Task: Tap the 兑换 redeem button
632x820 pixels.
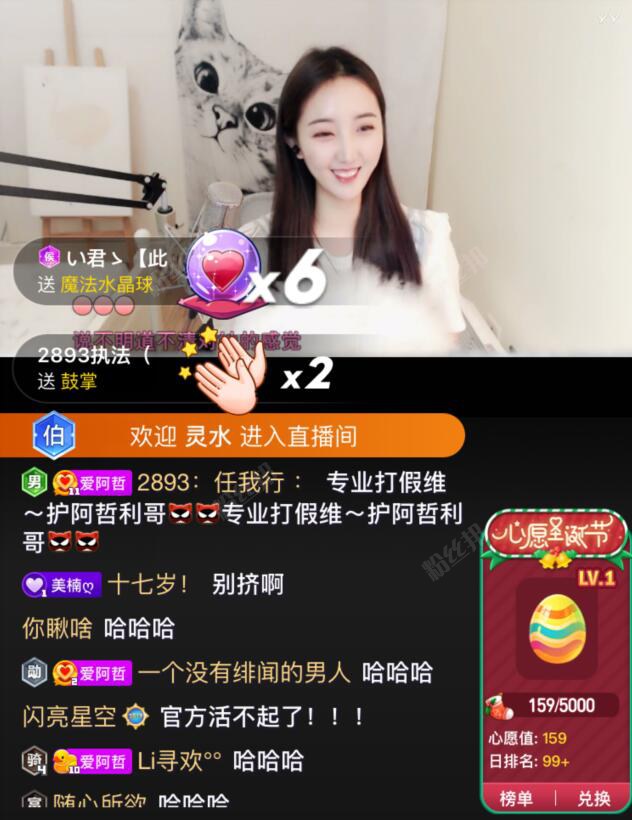Action: (x=593, y=798)
